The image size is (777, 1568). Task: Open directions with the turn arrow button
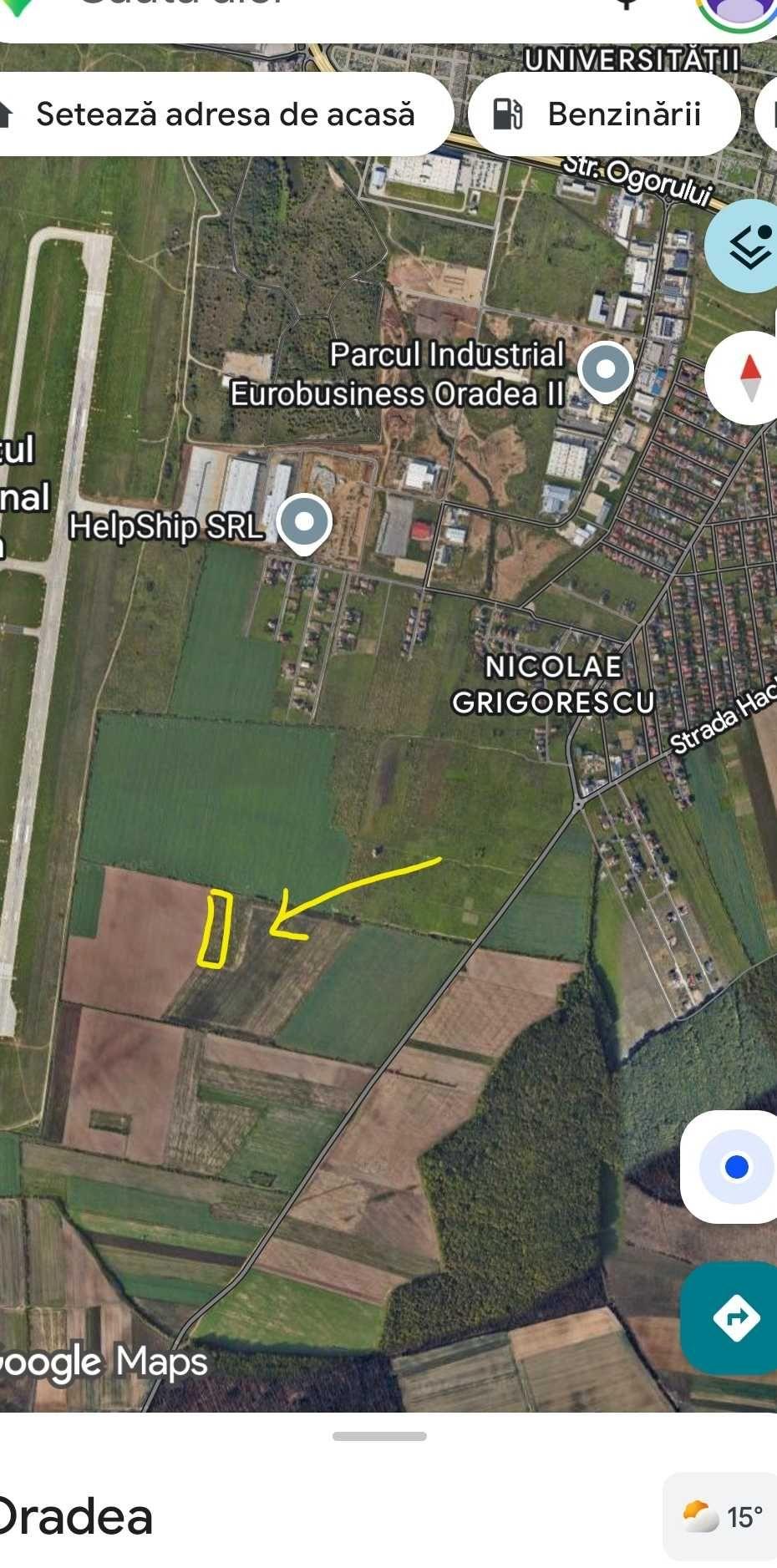click(x=734, y=1317)
